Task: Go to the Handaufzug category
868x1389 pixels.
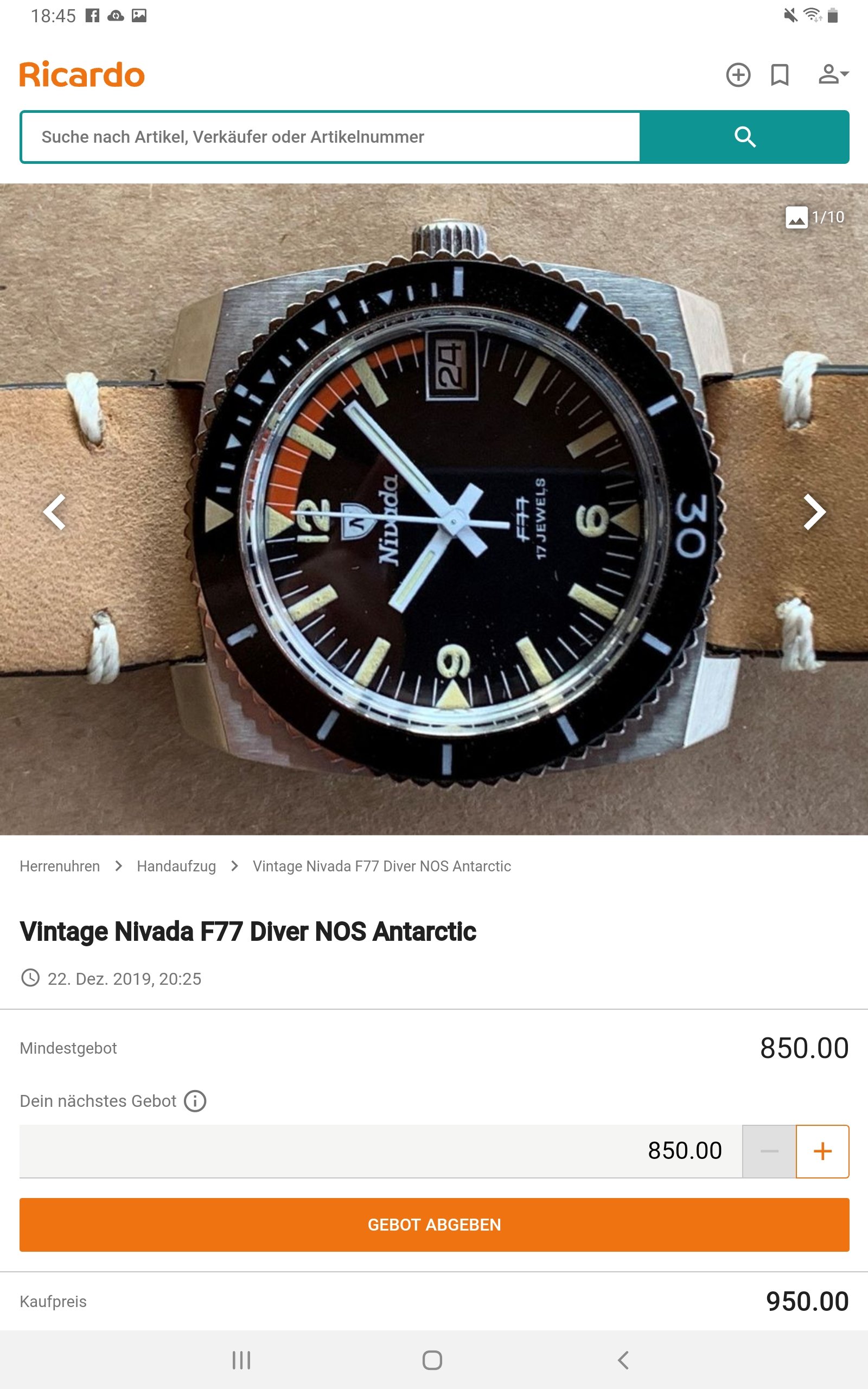Action: coord(176,866)
